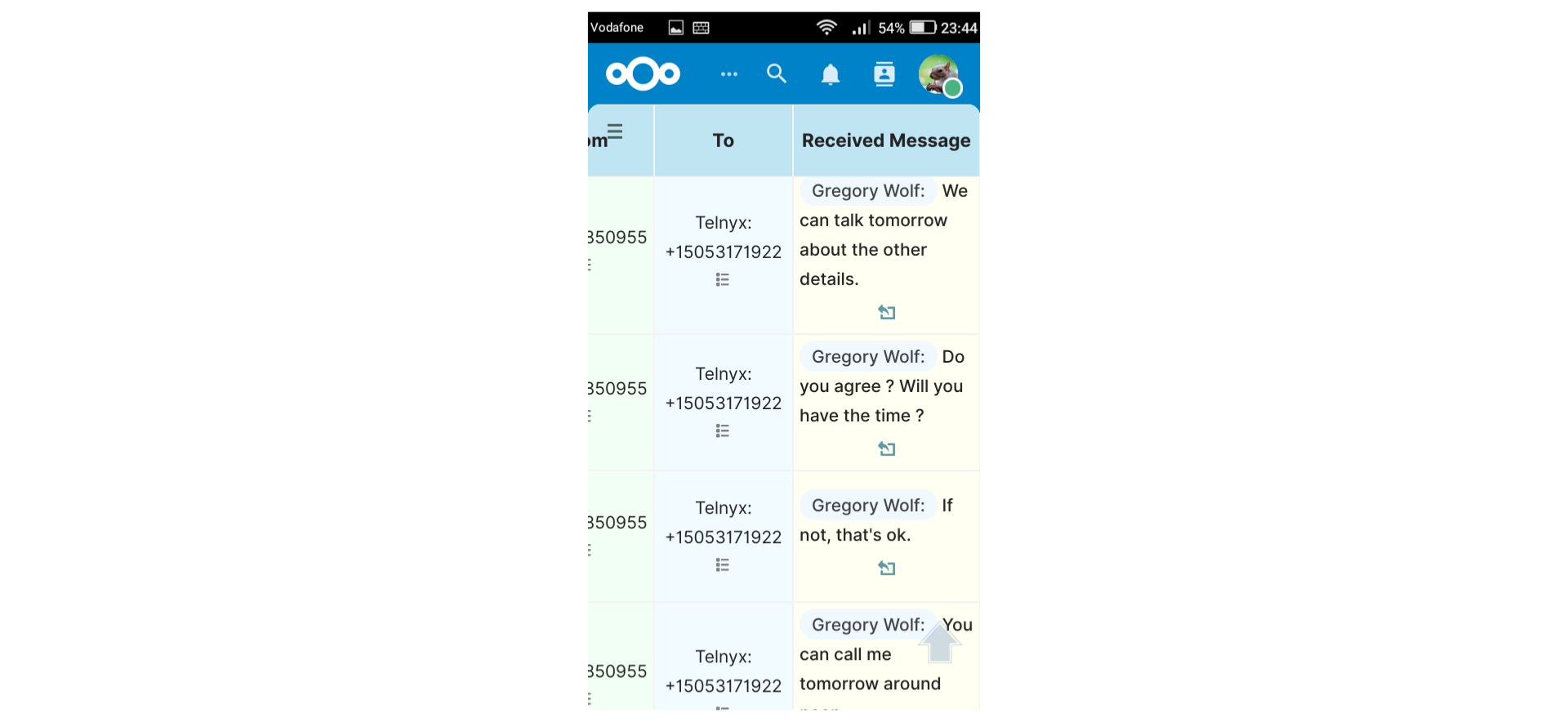This screenshot has width=1568, height=722.
Task: Tap the list icon in the "Do you agree" row
Action: click(x=723, y=430)
